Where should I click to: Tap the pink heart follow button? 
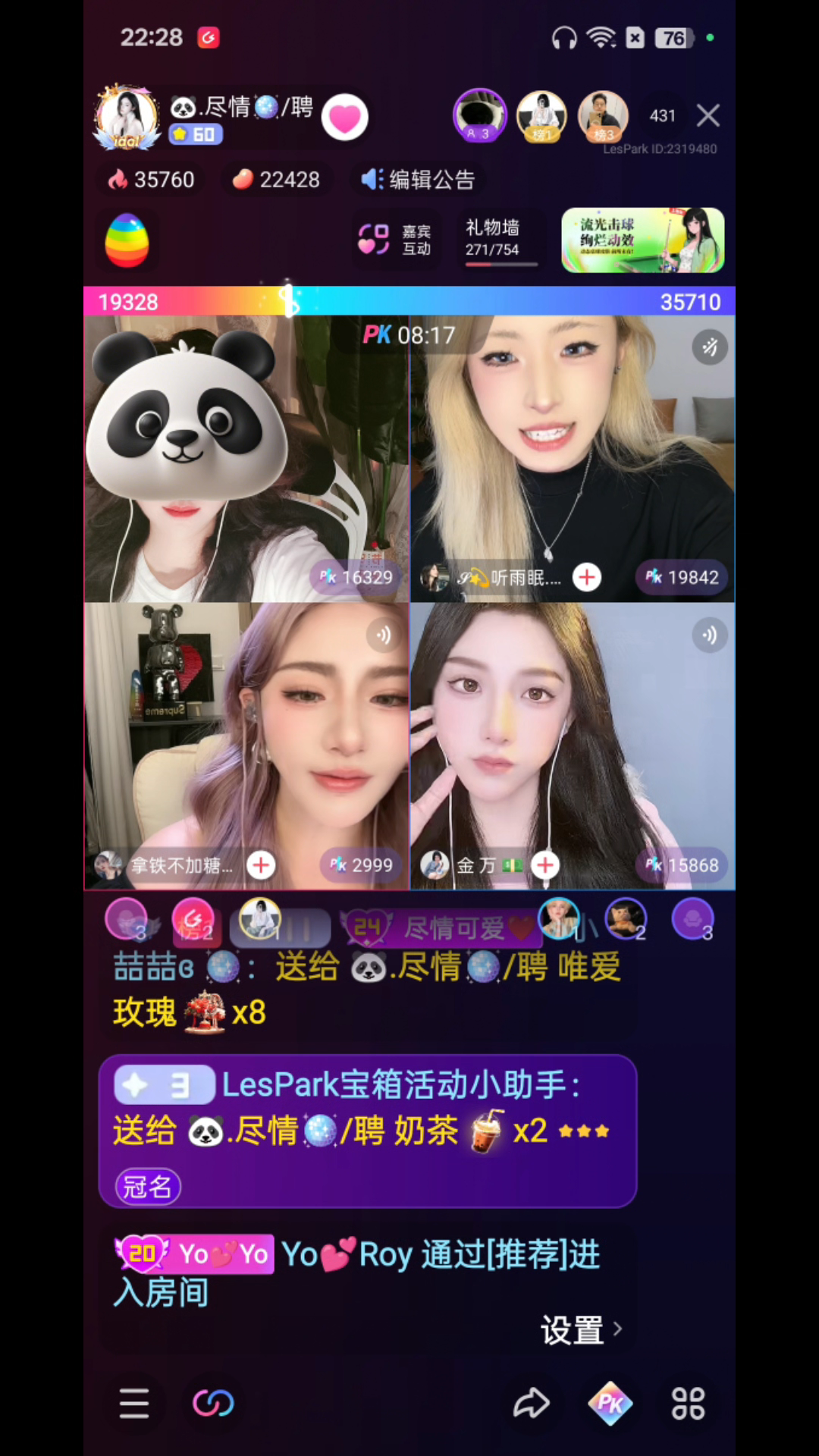pos(345,118)
